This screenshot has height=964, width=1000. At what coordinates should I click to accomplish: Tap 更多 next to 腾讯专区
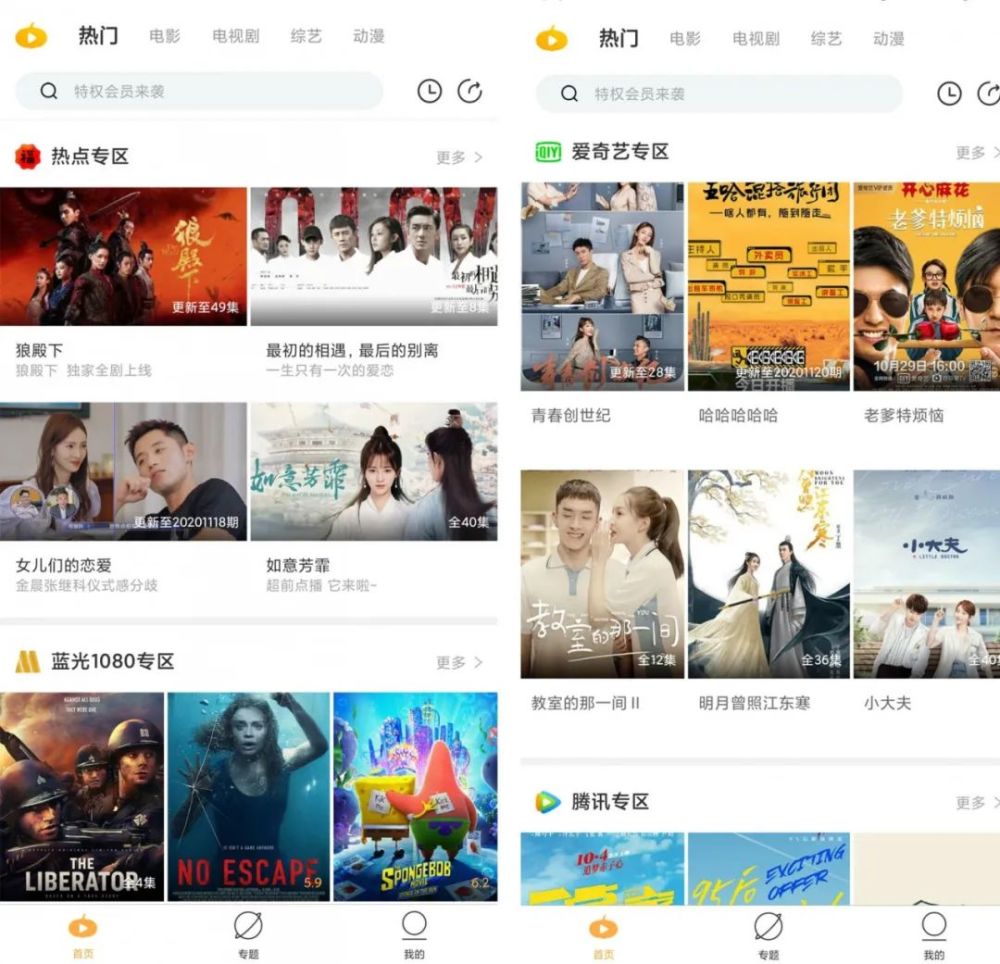[x=977, y=802]
